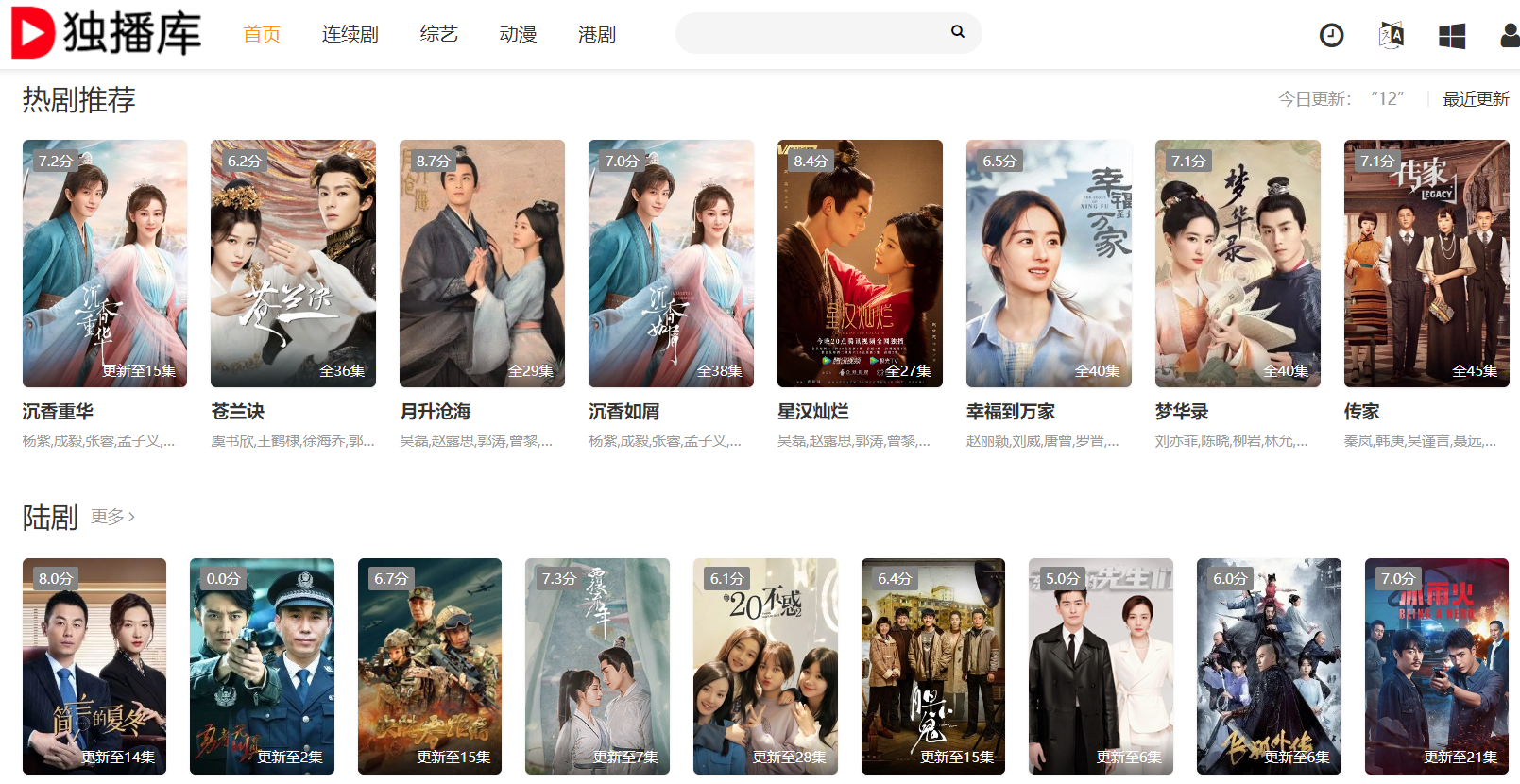Switch to the 连续剧 tab
This screenshot has height=784, width=1520.
[x=350, y=35]
